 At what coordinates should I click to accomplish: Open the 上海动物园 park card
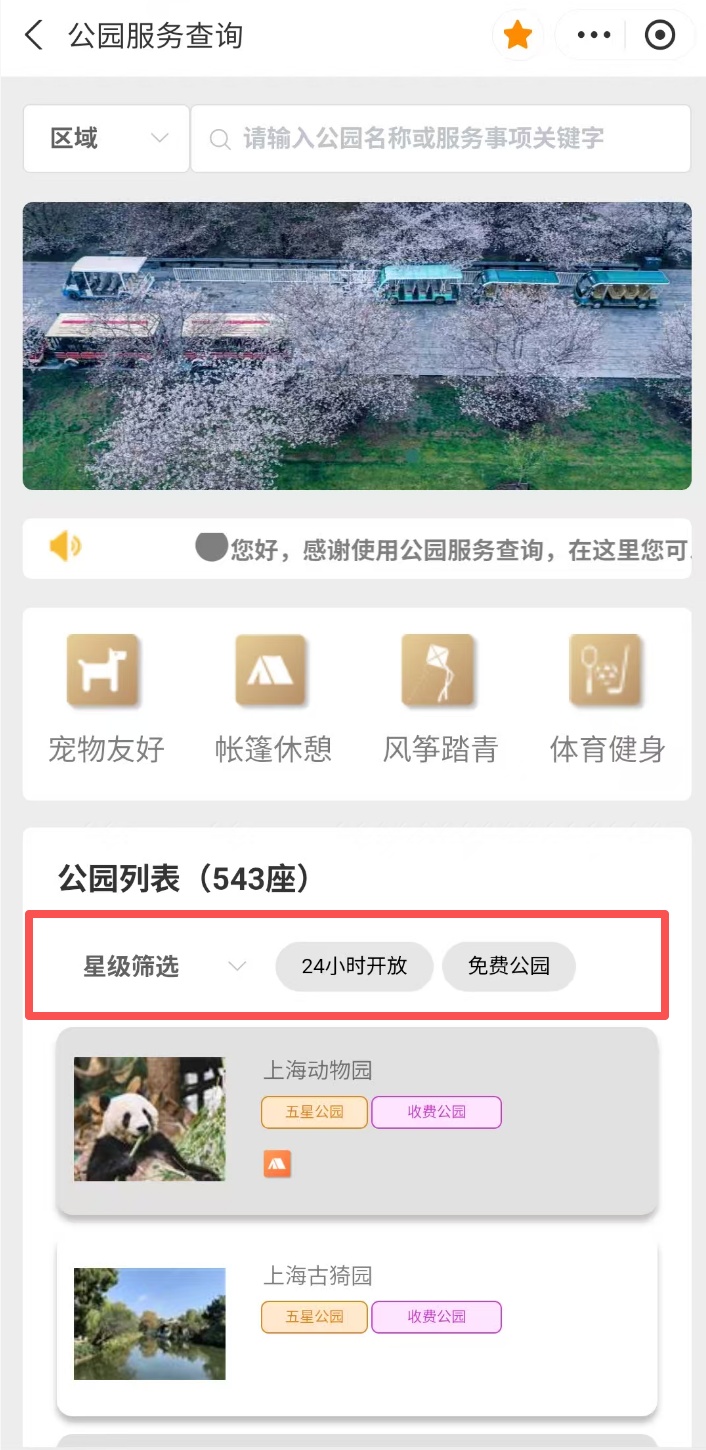pyautogui.click(x=357, y=1120)
